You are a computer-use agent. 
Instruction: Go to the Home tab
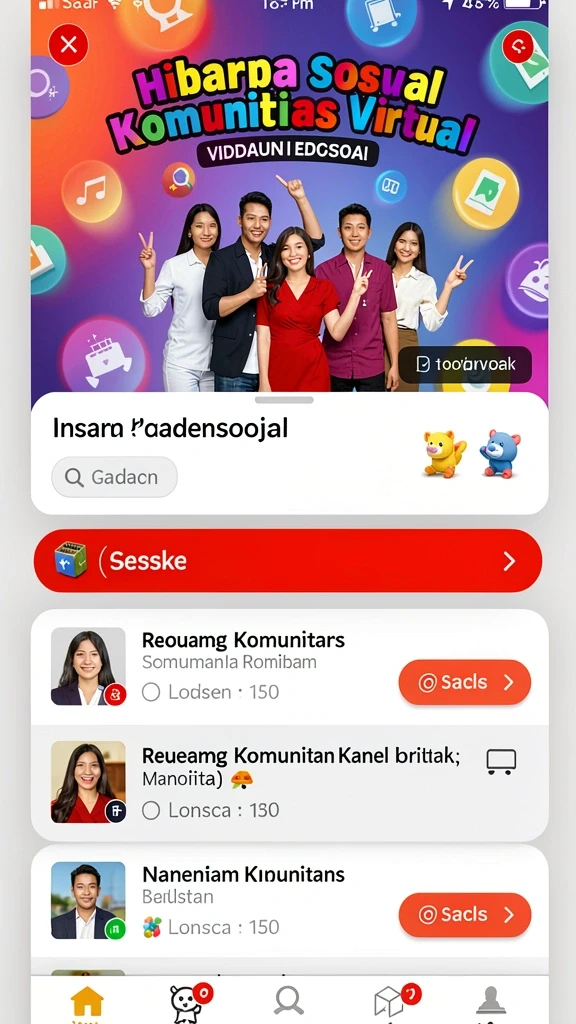[87, 1002]
